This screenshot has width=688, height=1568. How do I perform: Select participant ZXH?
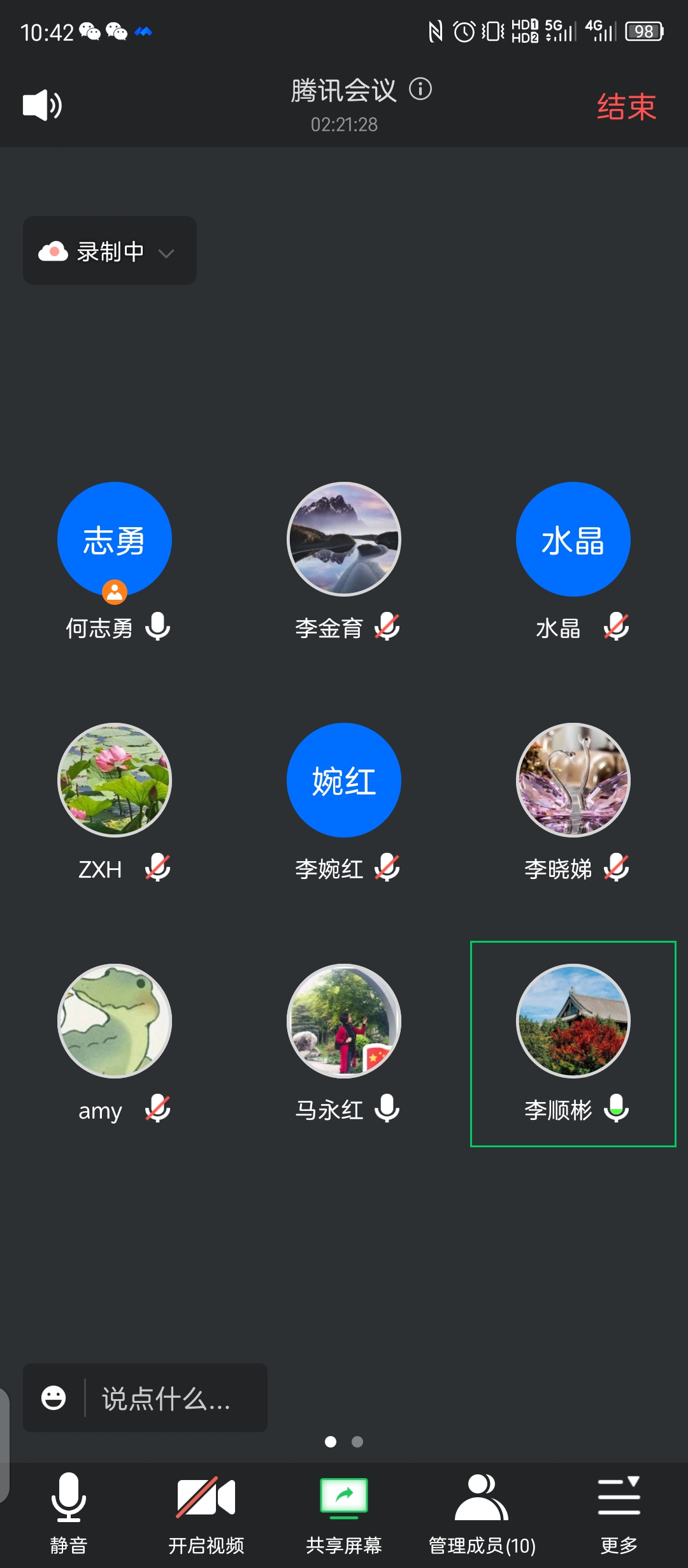115,781
